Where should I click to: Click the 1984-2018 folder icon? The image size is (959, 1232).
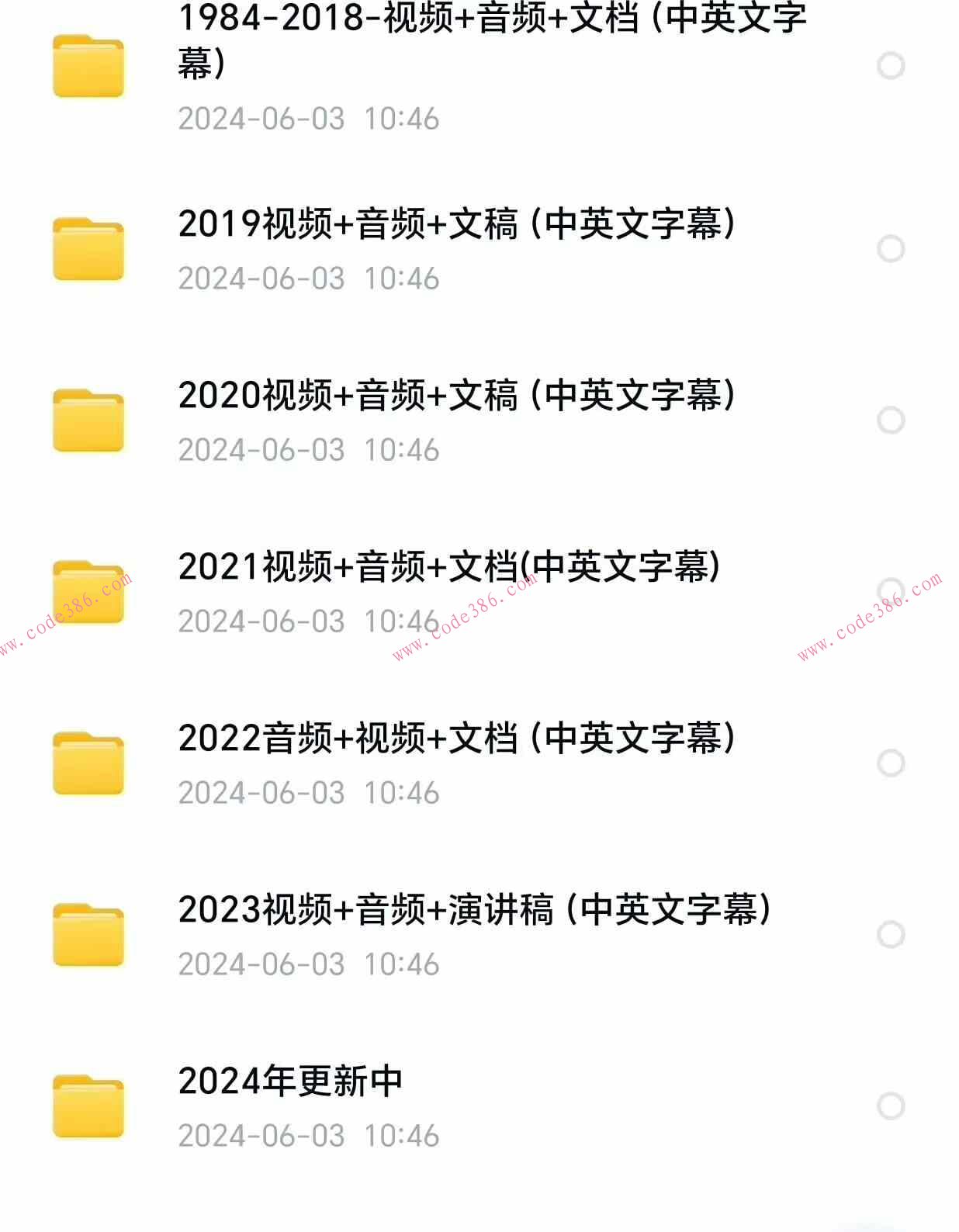coord(88,66)
